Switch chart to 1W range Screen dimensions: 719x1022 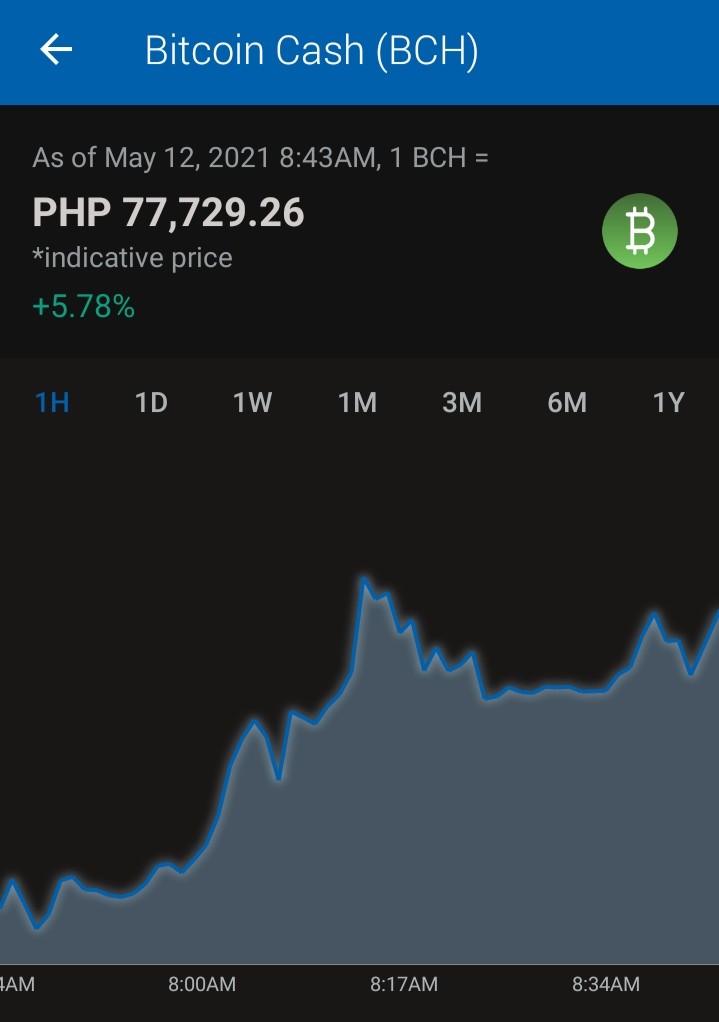(x=253, y=403)
